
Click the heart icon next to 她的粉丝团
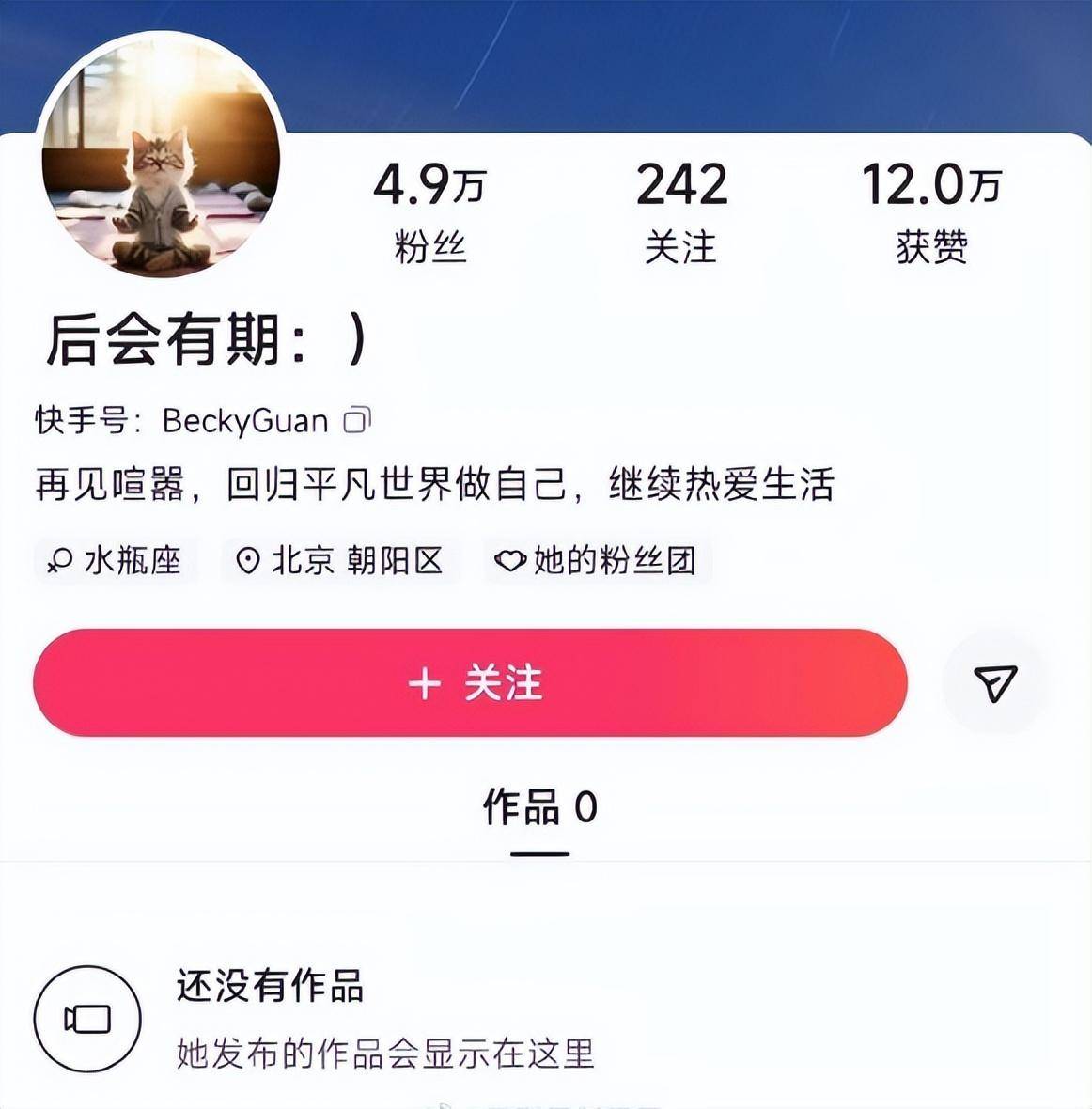(508, 561)
